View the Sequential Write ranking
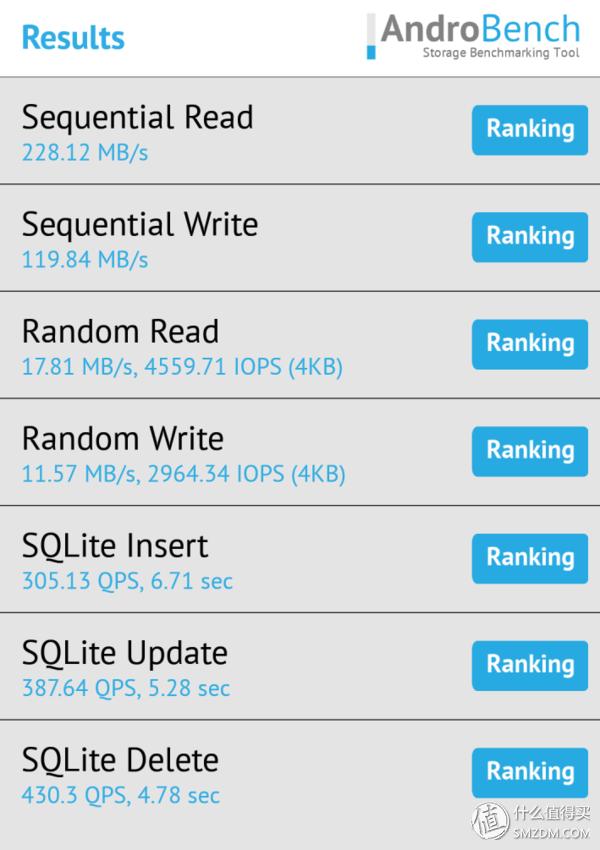This screenshot has width=600, height=850. [529, 237]
